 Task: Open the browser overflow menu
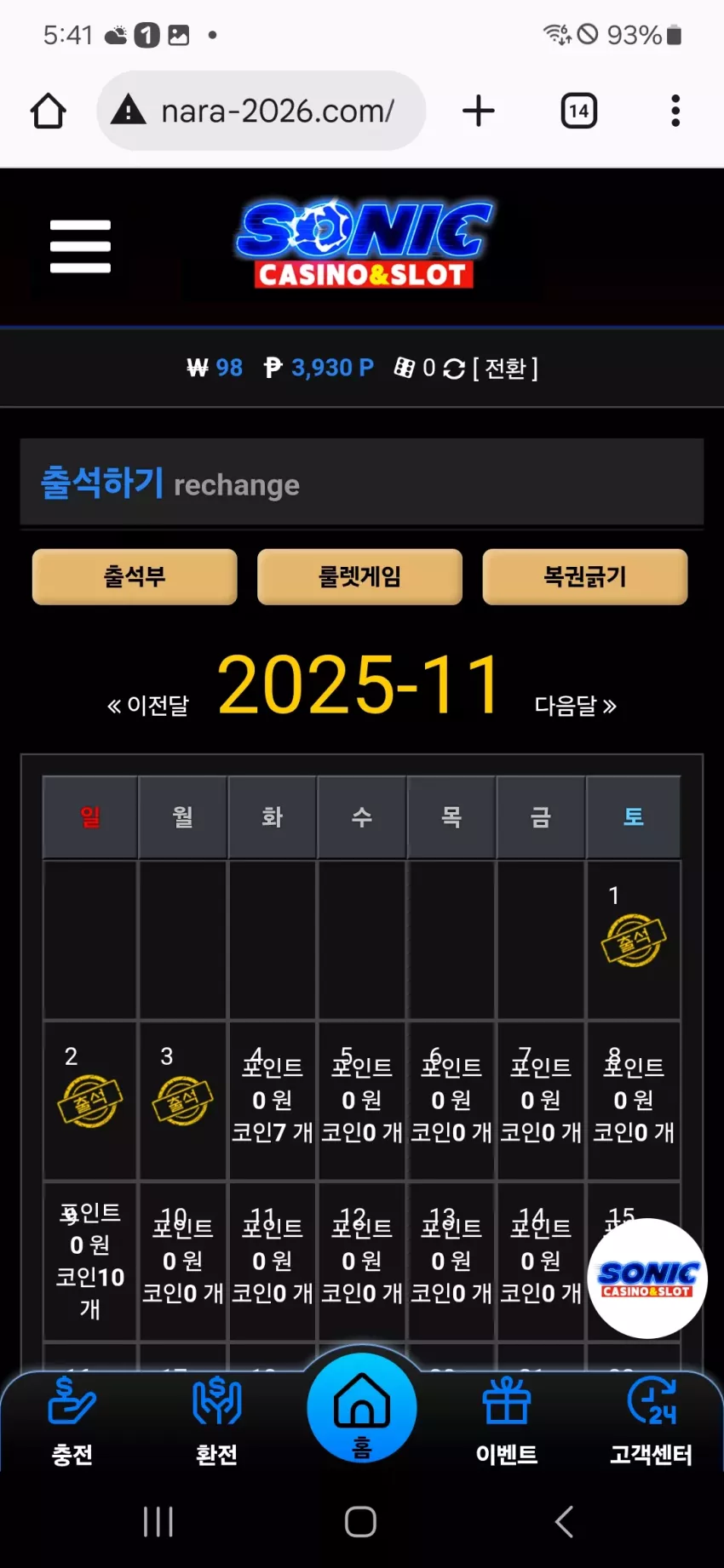click(x=675, y=111)
